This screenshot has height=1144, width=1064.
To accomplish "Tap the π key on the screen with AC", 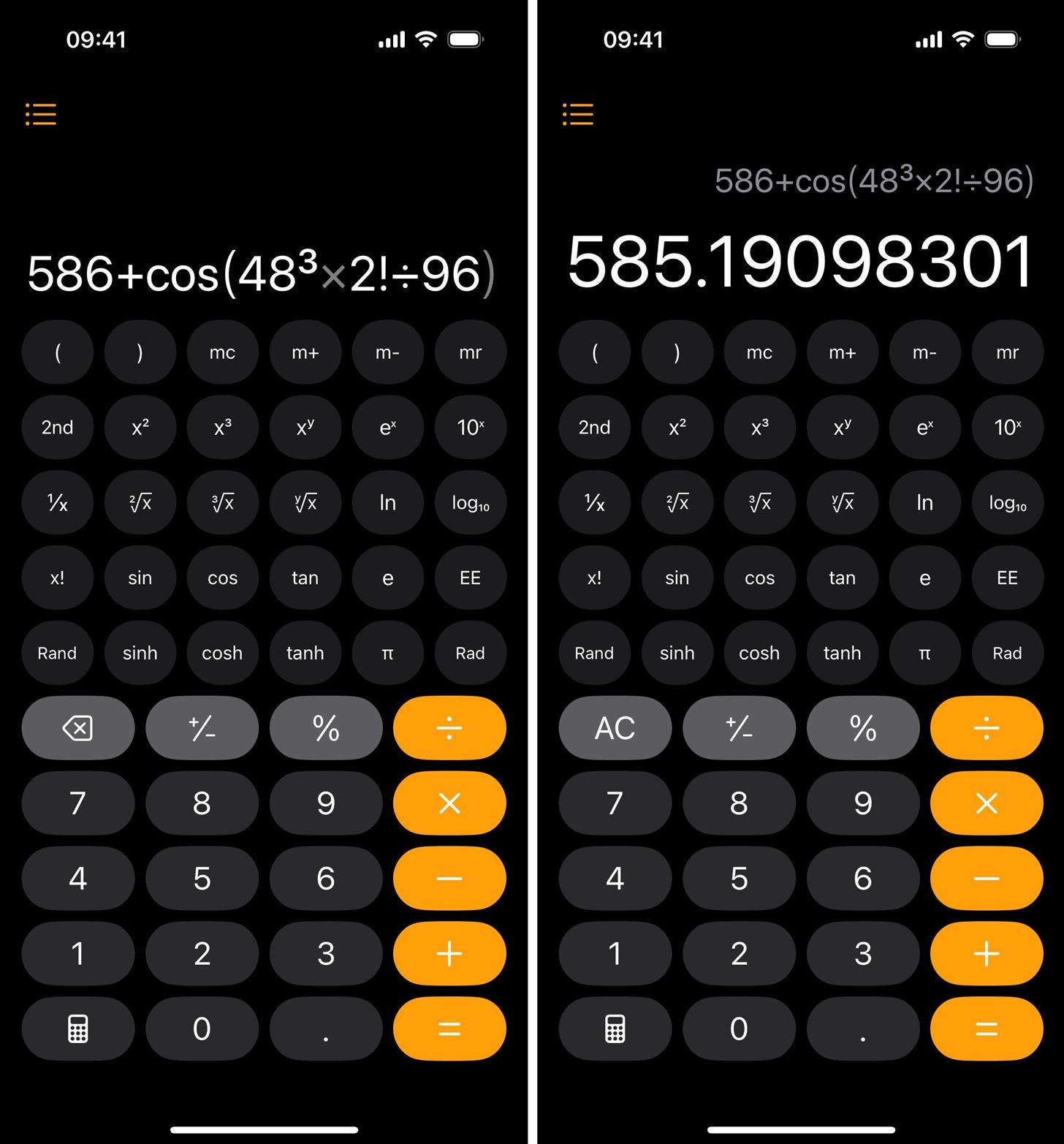I will pyautogui.click(x=924, y=653).
